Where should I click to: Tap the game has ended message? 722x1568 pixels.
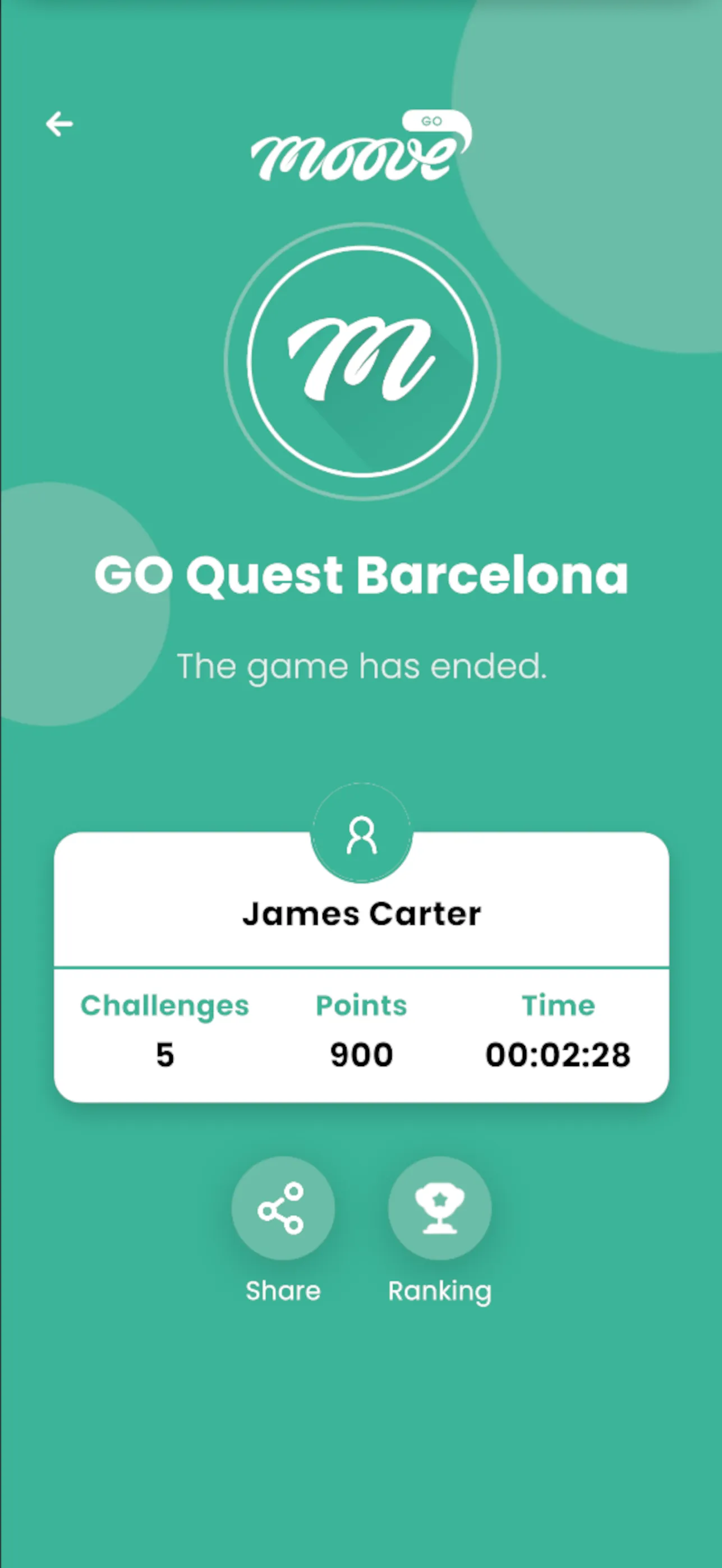[x=362, y=665]
